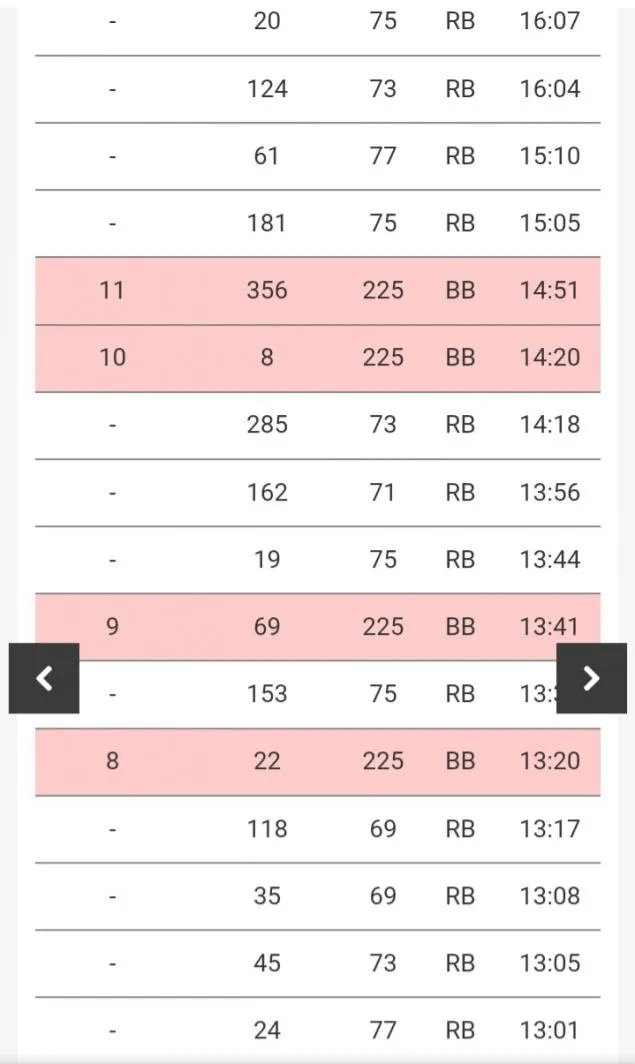Go to the next image with right arrow
The width and height of the screenshot is (635, 1064).
(592, 678)
